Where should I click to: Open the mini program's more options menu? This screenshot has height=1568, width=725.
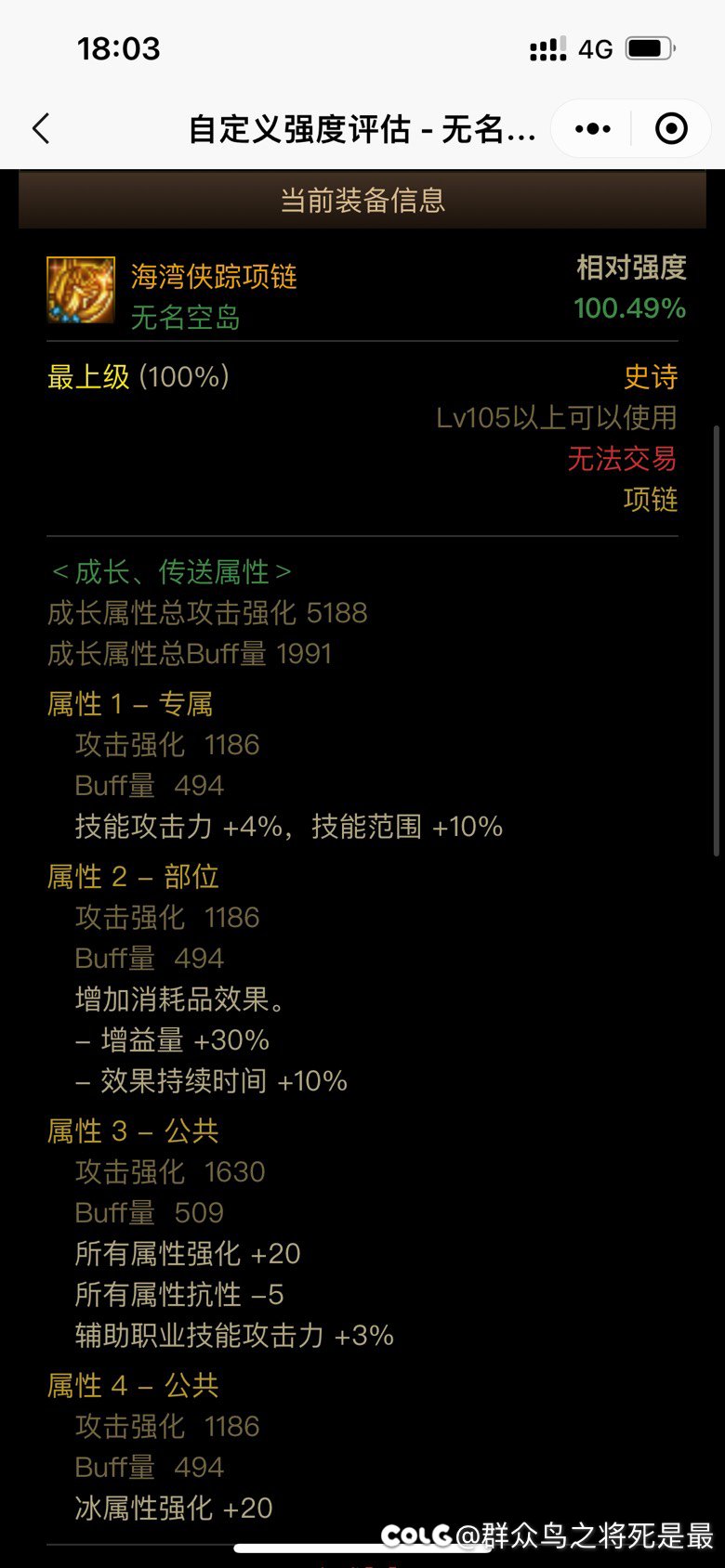click(592, 129)
